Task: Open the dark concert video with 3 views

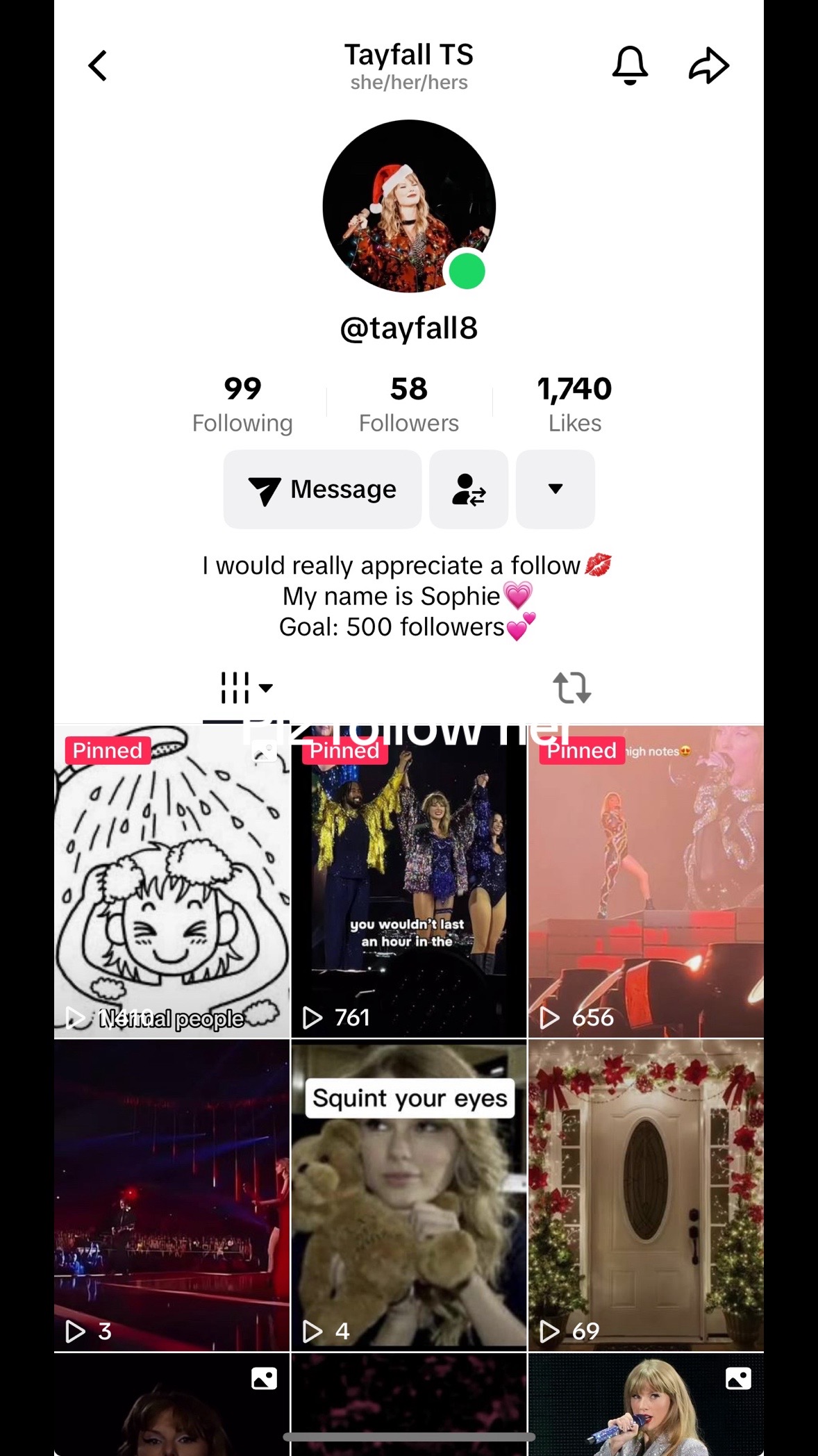Action: 172,1195
